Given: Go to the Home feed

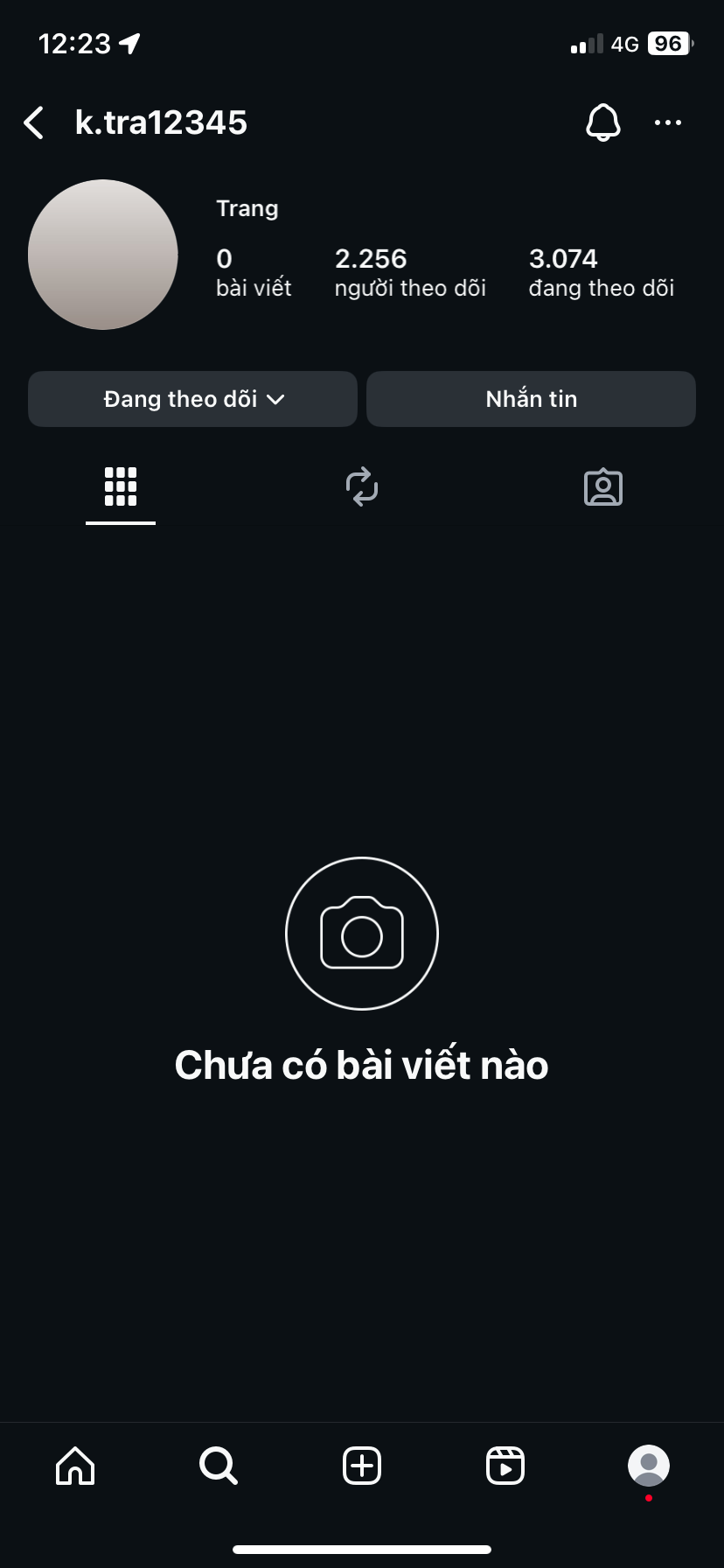Looking at the screenshot, I should (75, 1466).
